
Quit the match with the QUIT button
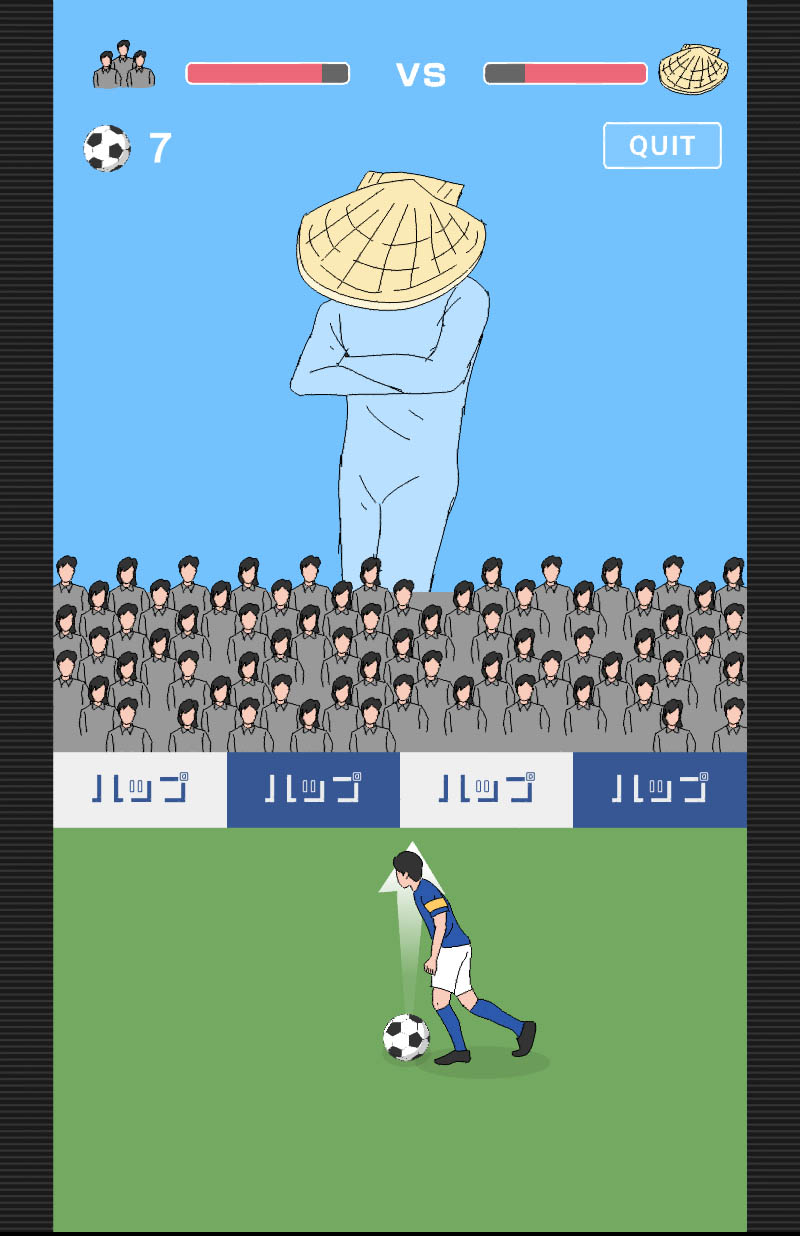point(662,146)
